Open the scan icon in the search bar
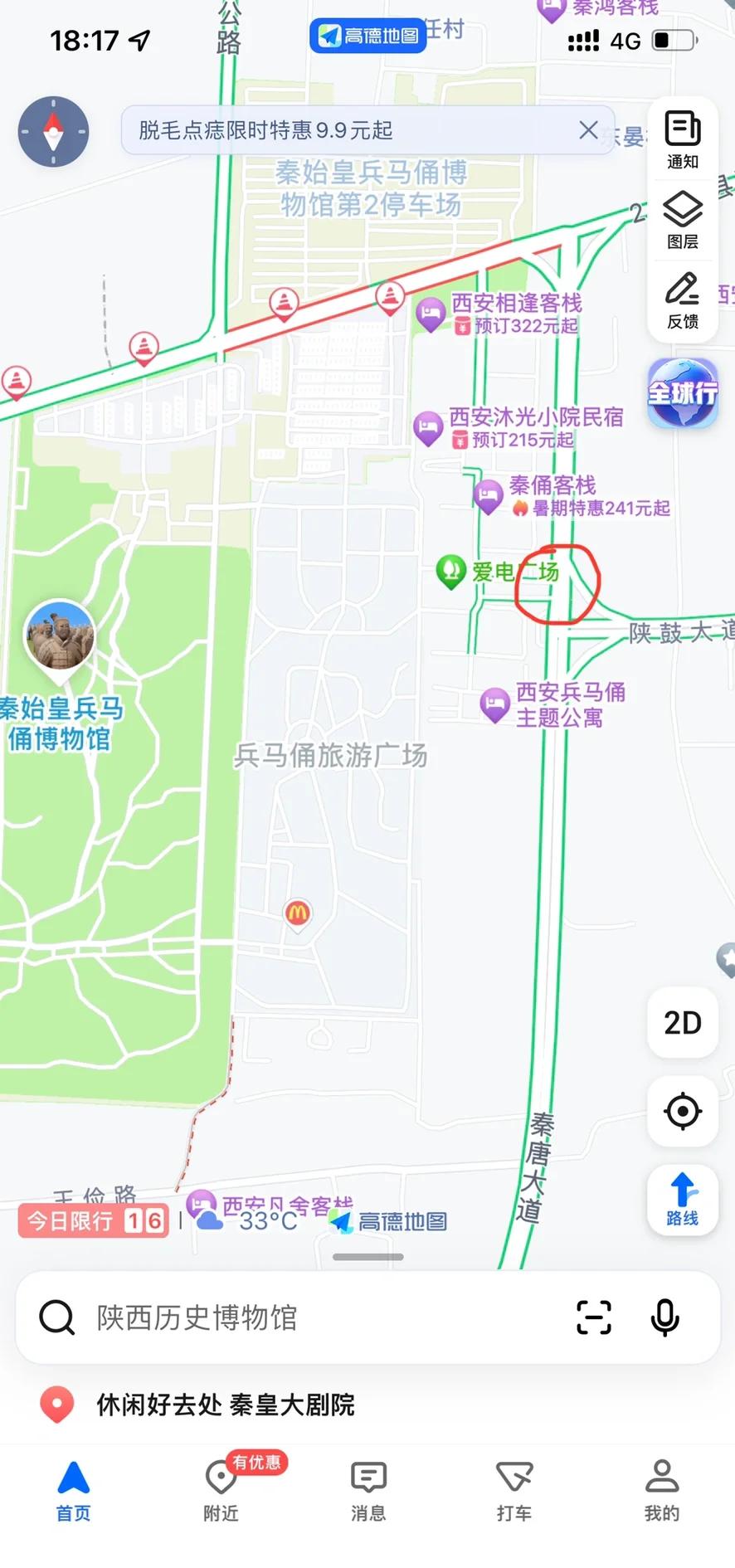This screenshot has width=735, height=1568. coord(594,1317)
